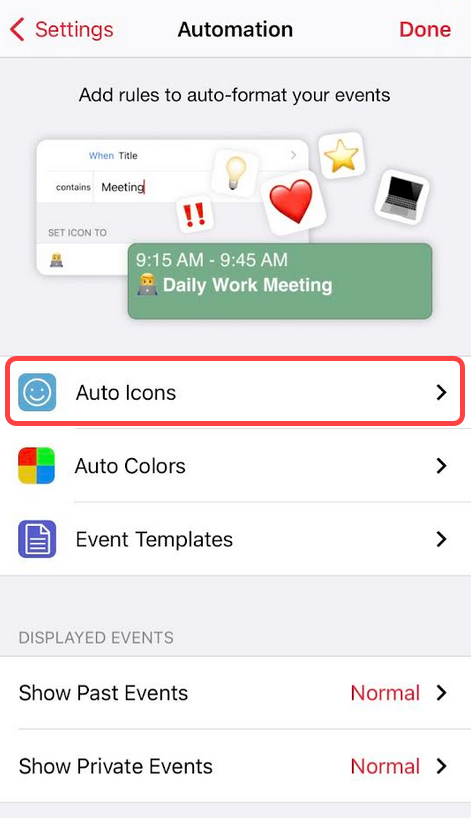Open Auto Colors rules
This screenshot has height=818, width=471.
(235, 465)
